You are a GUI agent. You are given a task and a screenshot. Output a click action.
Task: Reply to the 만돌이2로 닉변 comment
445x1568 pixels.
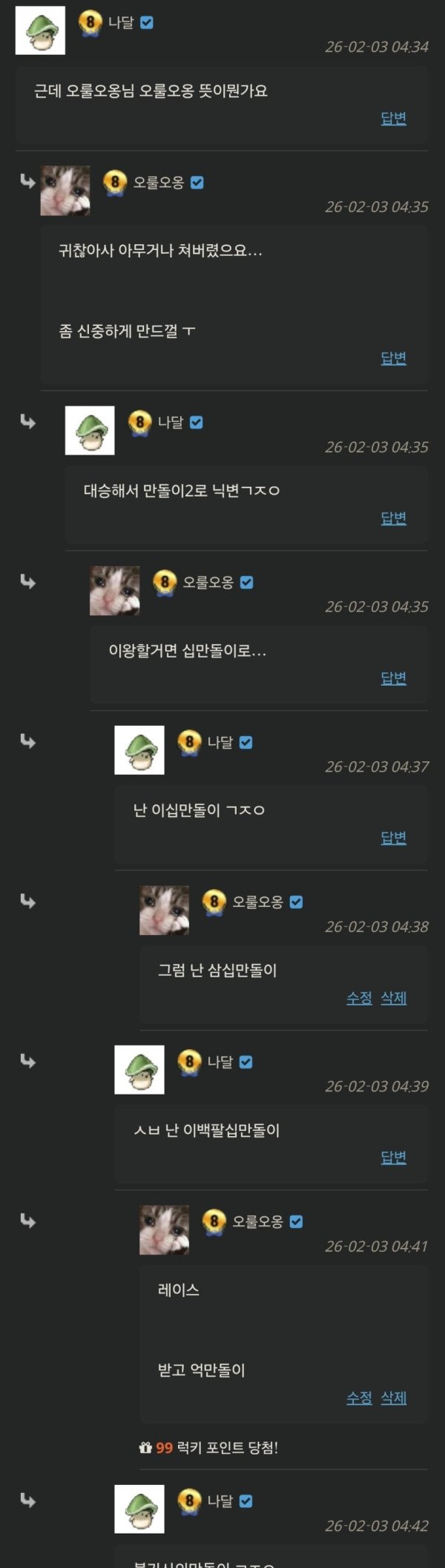coord(393,518)
